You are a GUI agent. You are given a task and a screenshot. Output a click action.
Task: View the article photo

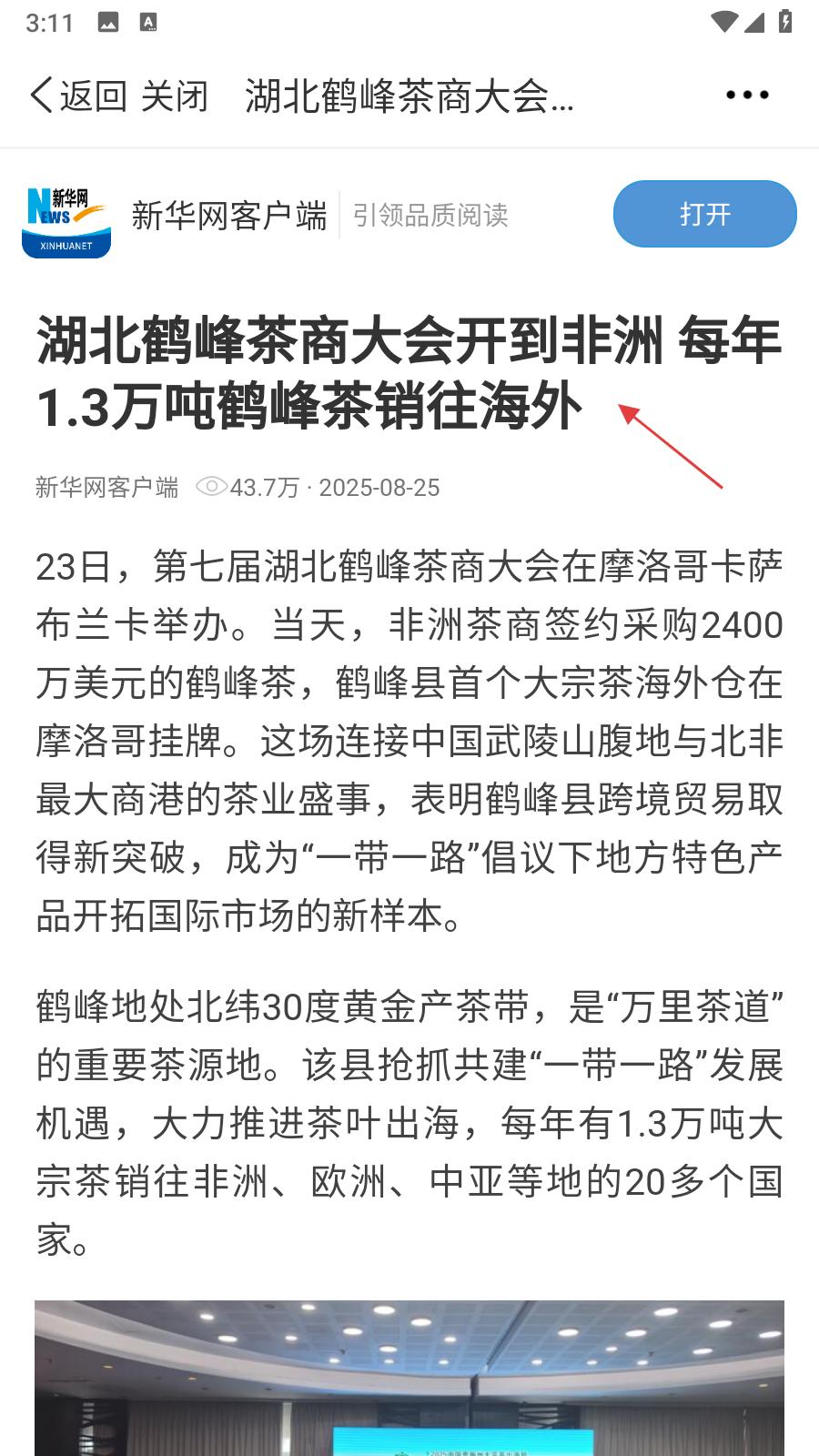[409, 1378]
